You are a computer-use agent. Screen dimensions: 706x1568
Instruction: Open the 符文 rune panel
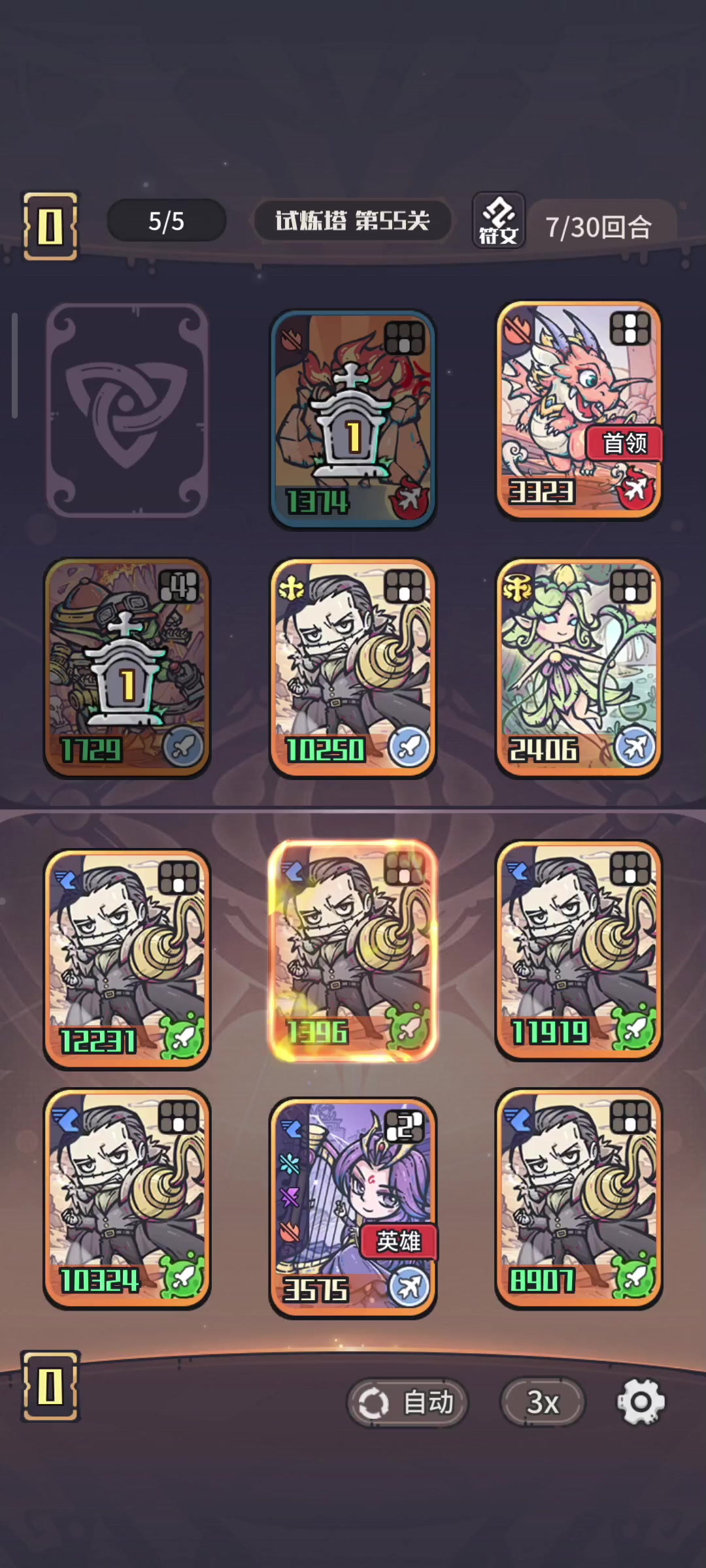(499, 220)
